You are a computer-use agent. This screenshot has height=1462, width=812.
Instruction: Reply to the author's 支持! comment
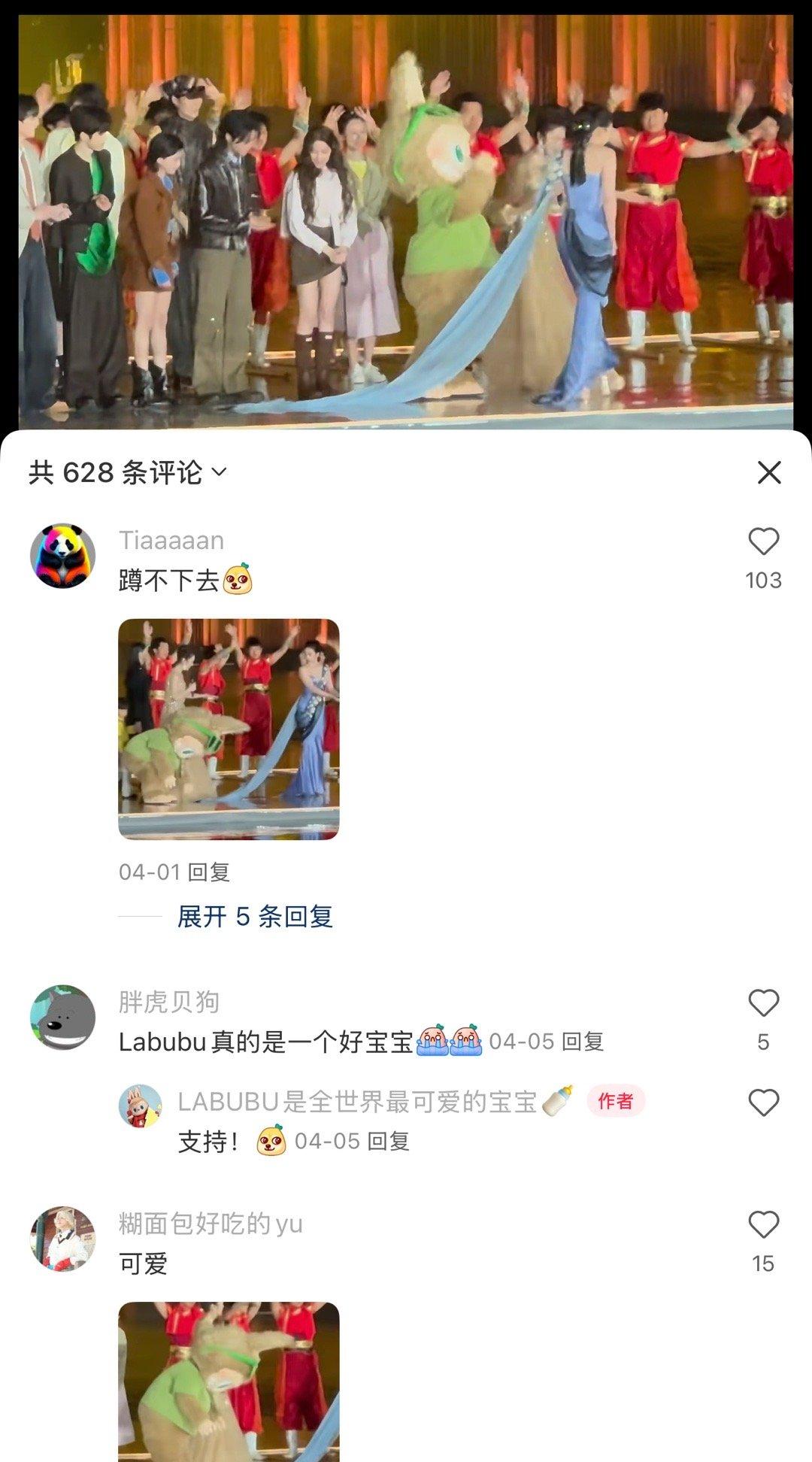coord(388,1141)
